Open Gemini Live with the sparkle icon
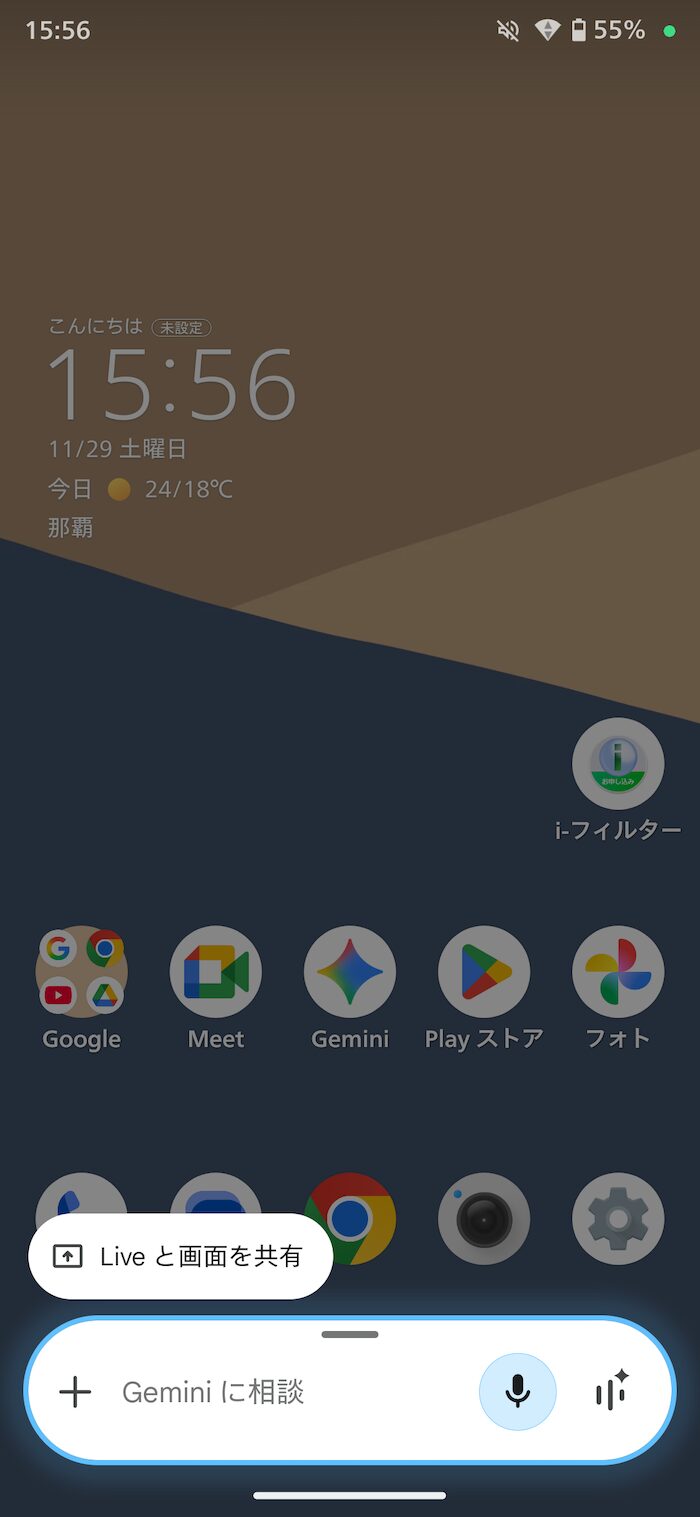Image resolution: width=700 pixels, height=1517 pixels. point(612,1391)
